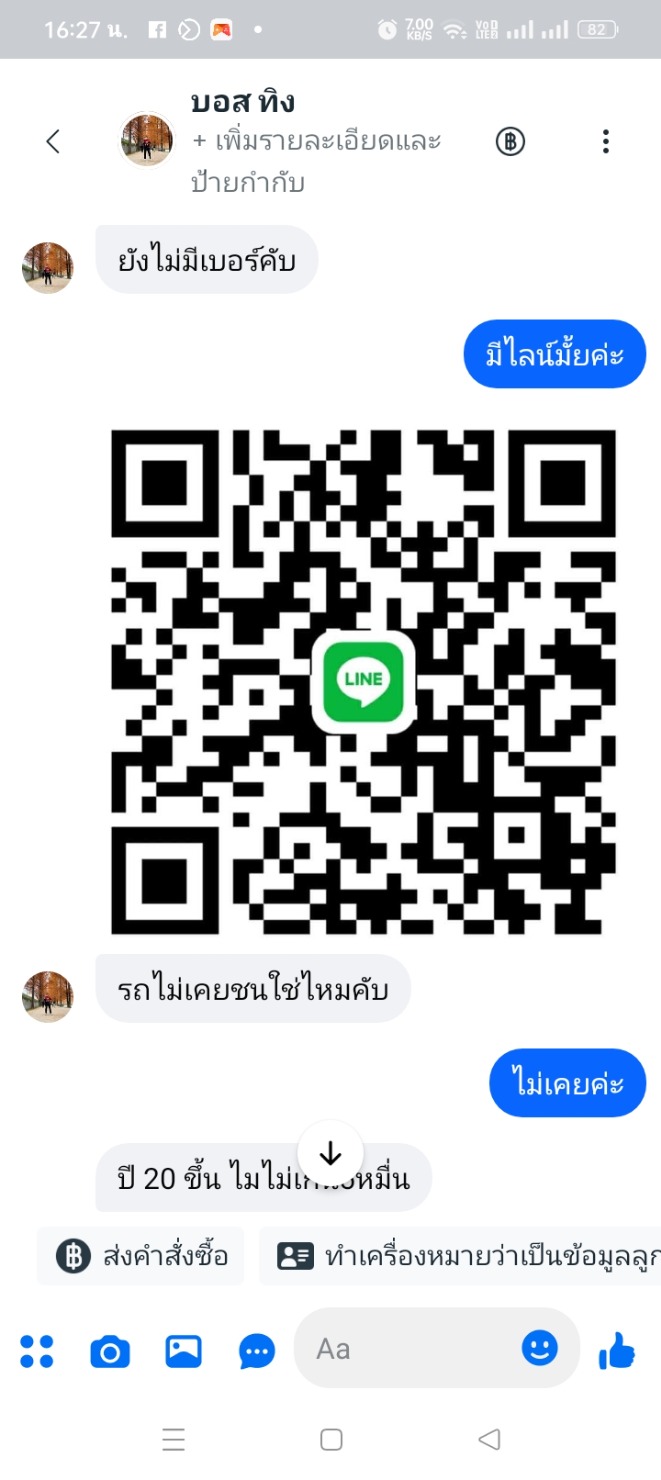
Task: Jump to latest messages with down arrow
Action: (x=330, y=1155)
